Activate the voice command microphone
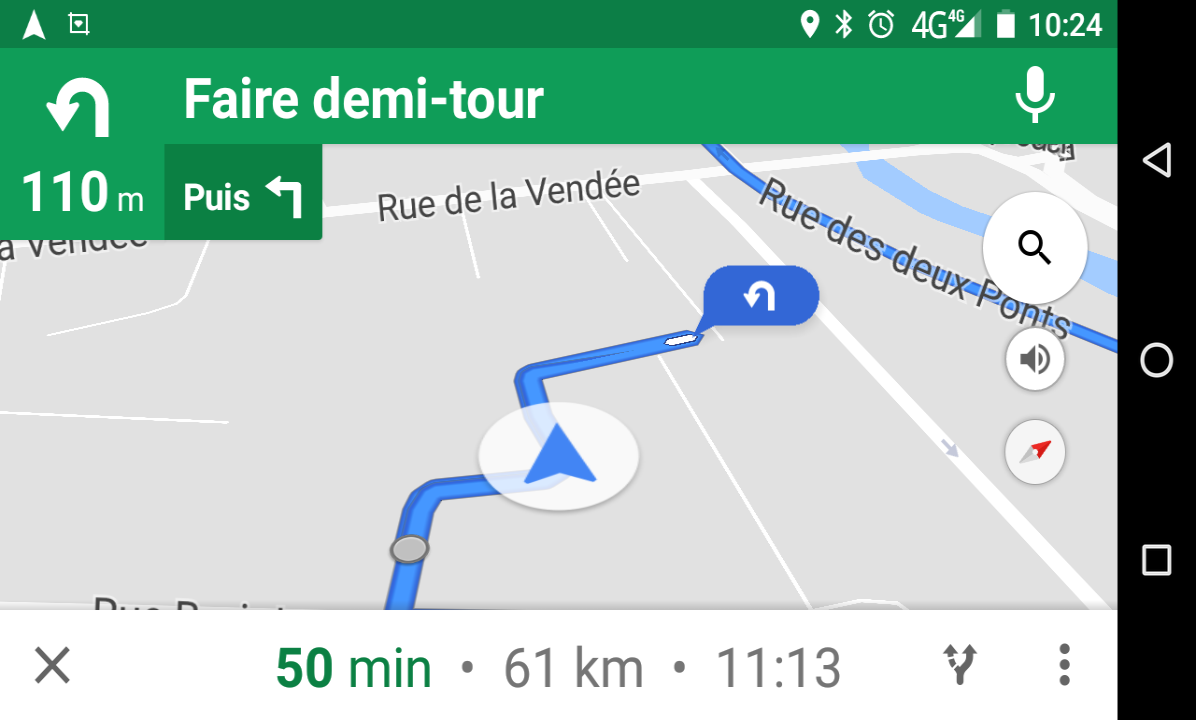1196x720 pixels. 1035,96
